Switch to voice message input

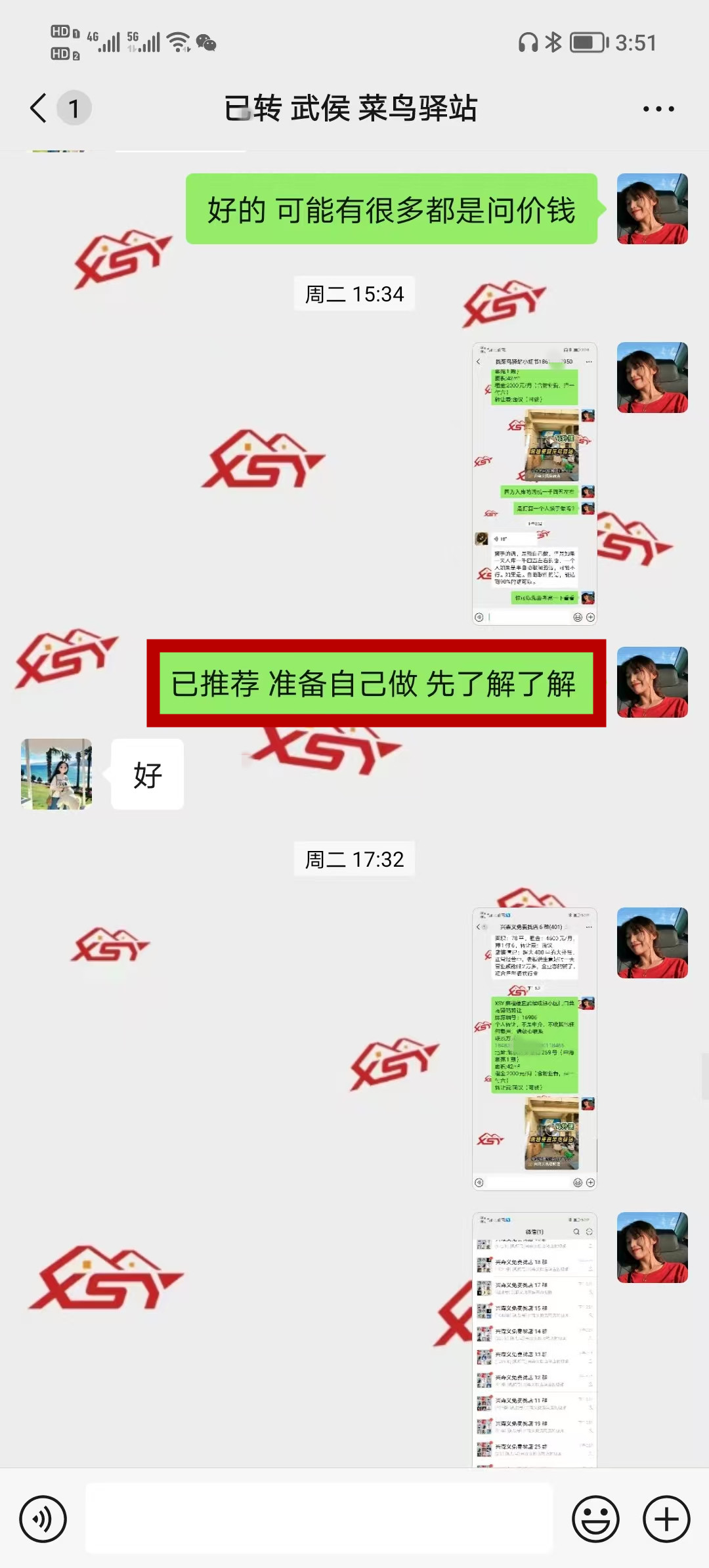pyautogui.click(x=43, y=1519)
